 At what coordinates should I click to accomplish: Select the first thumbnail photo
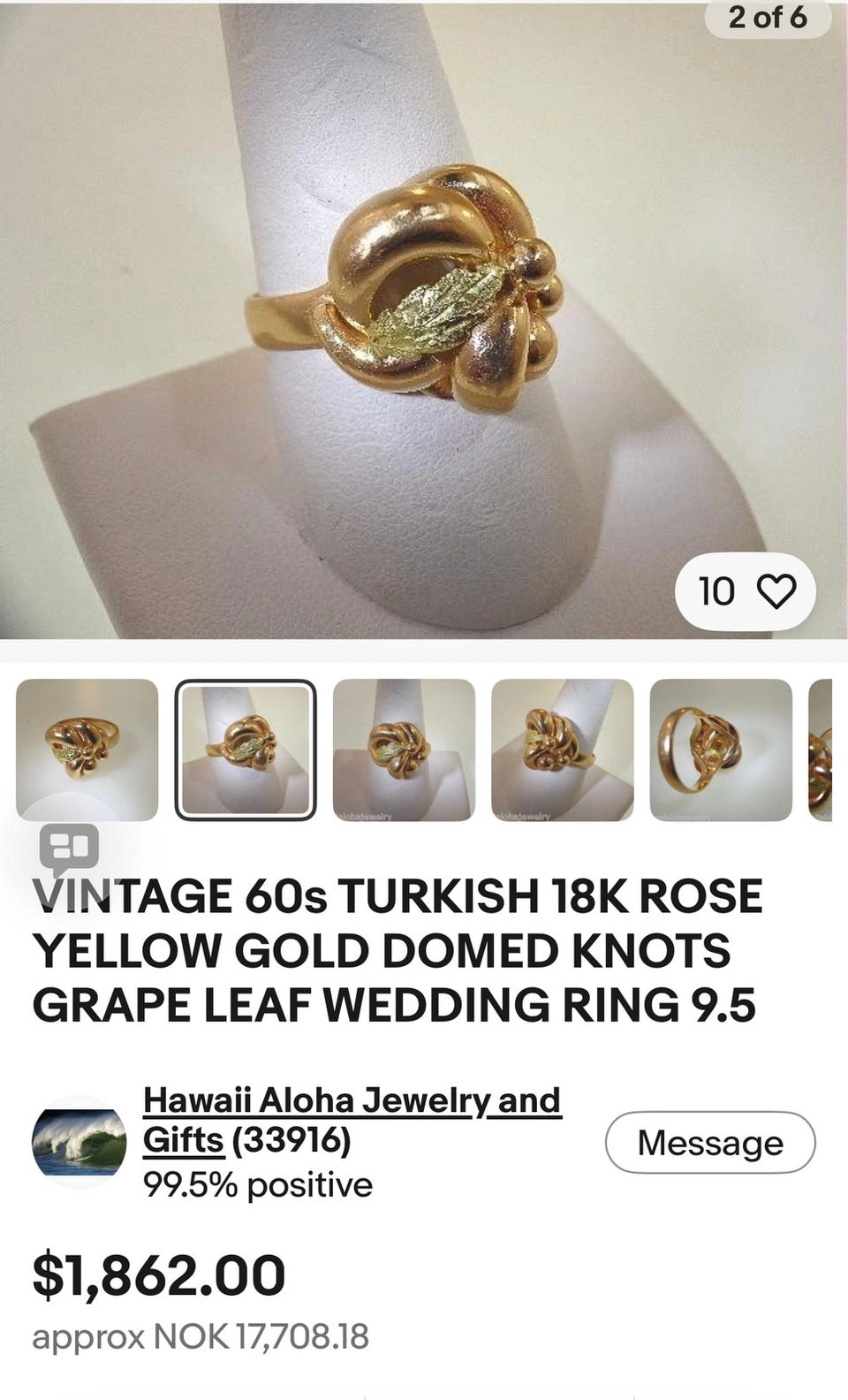pyautogui.click(x=87, y=749)
